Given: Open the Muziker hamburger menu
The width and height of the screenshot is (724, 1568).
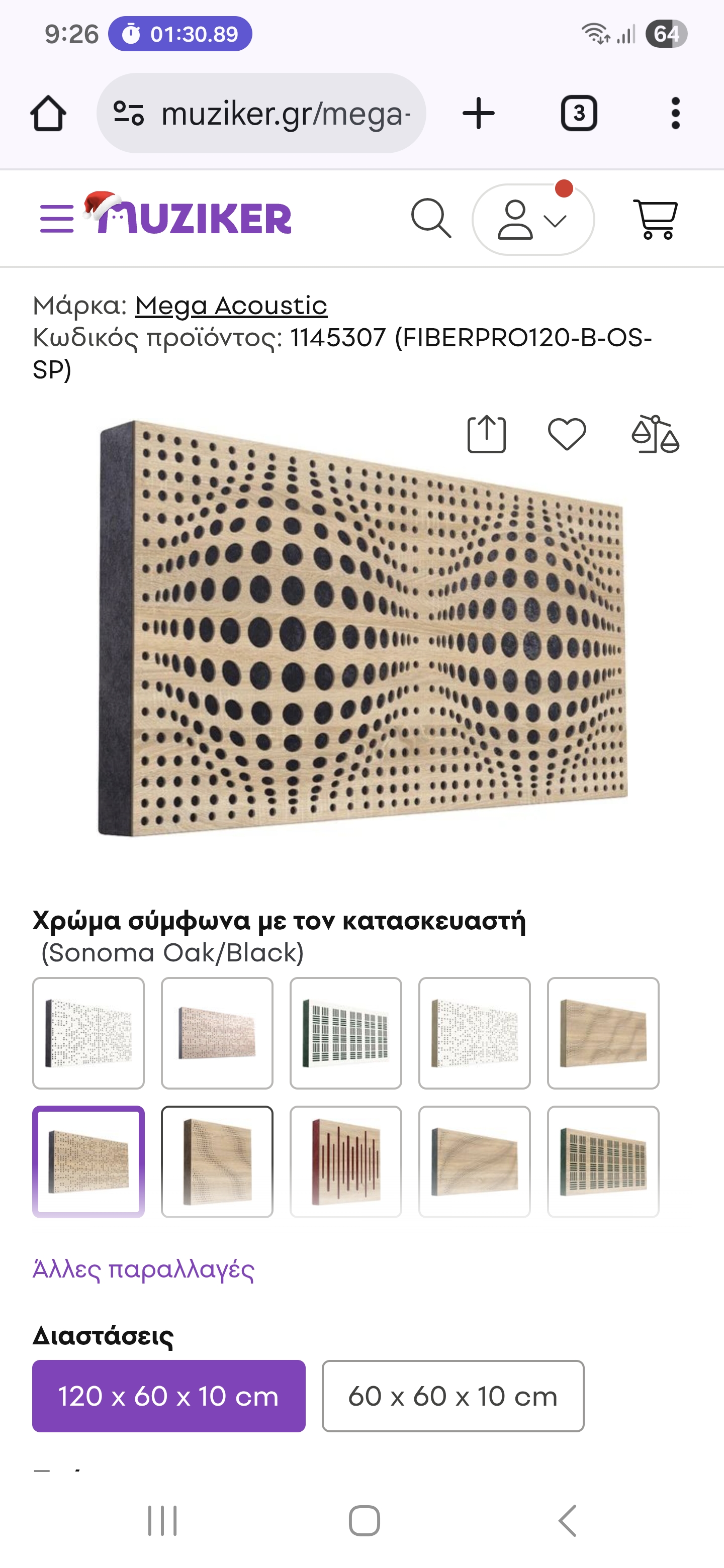Looking at the screenshot, I should tap(57, 219).
